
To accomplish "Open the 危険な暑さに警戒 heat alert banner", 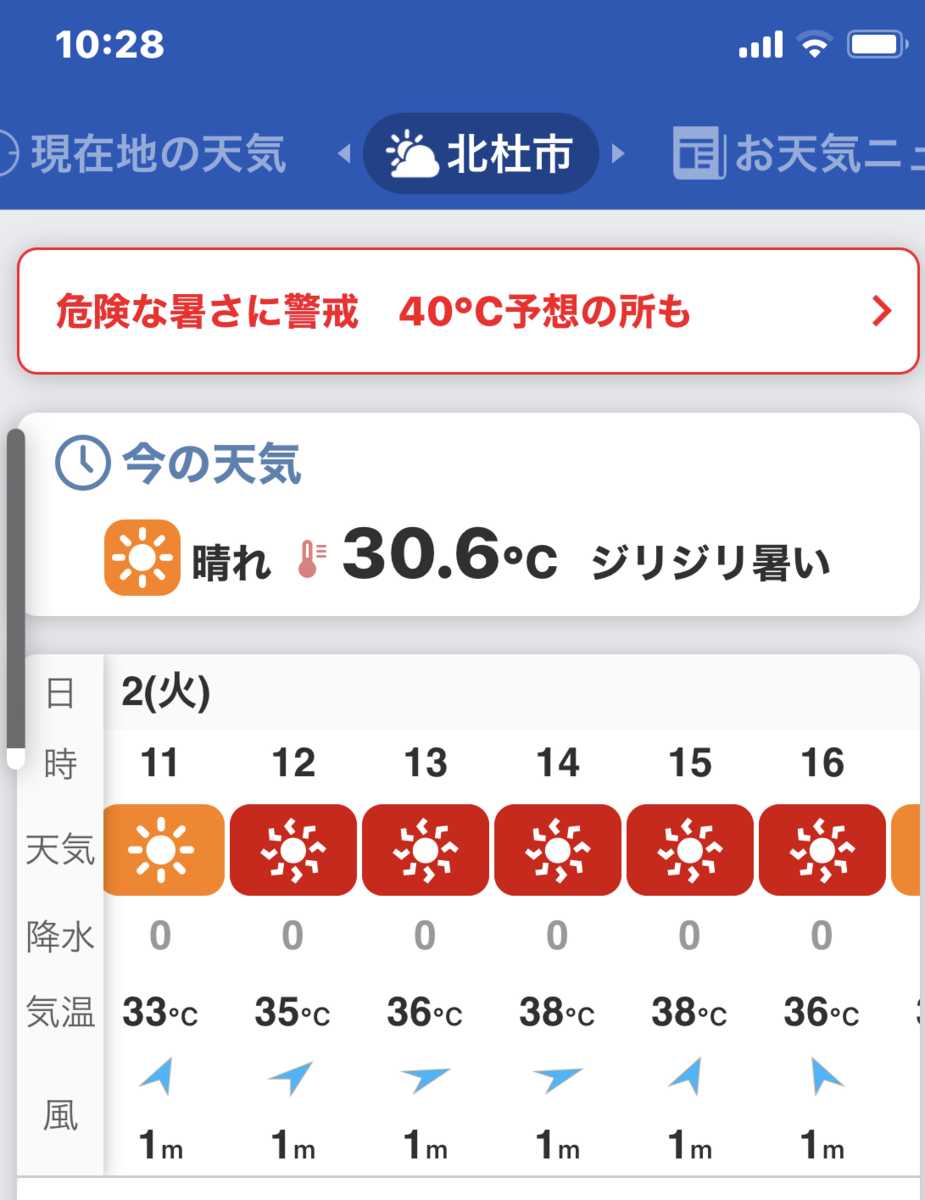I will point(467,312).
